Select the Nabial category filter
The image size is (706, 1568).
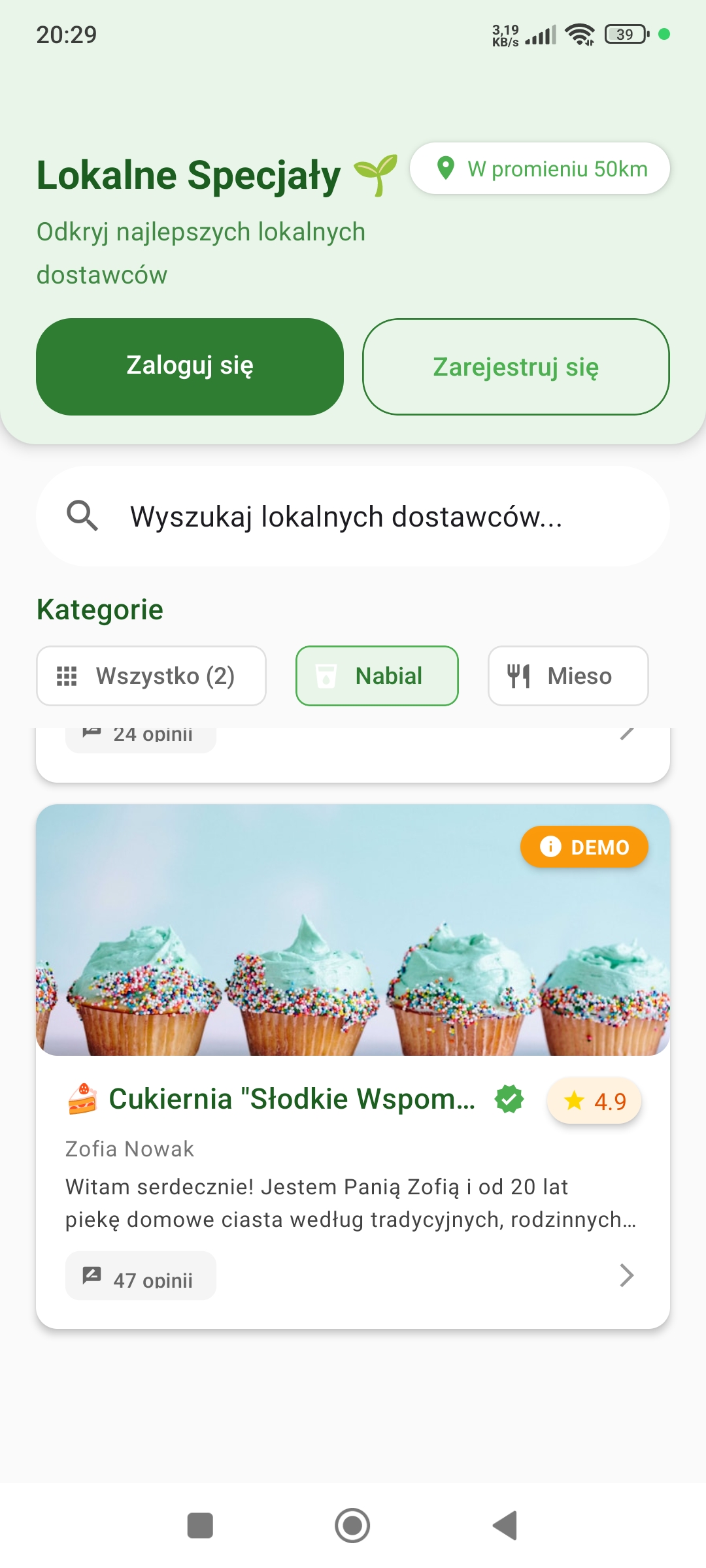(377, 676)
